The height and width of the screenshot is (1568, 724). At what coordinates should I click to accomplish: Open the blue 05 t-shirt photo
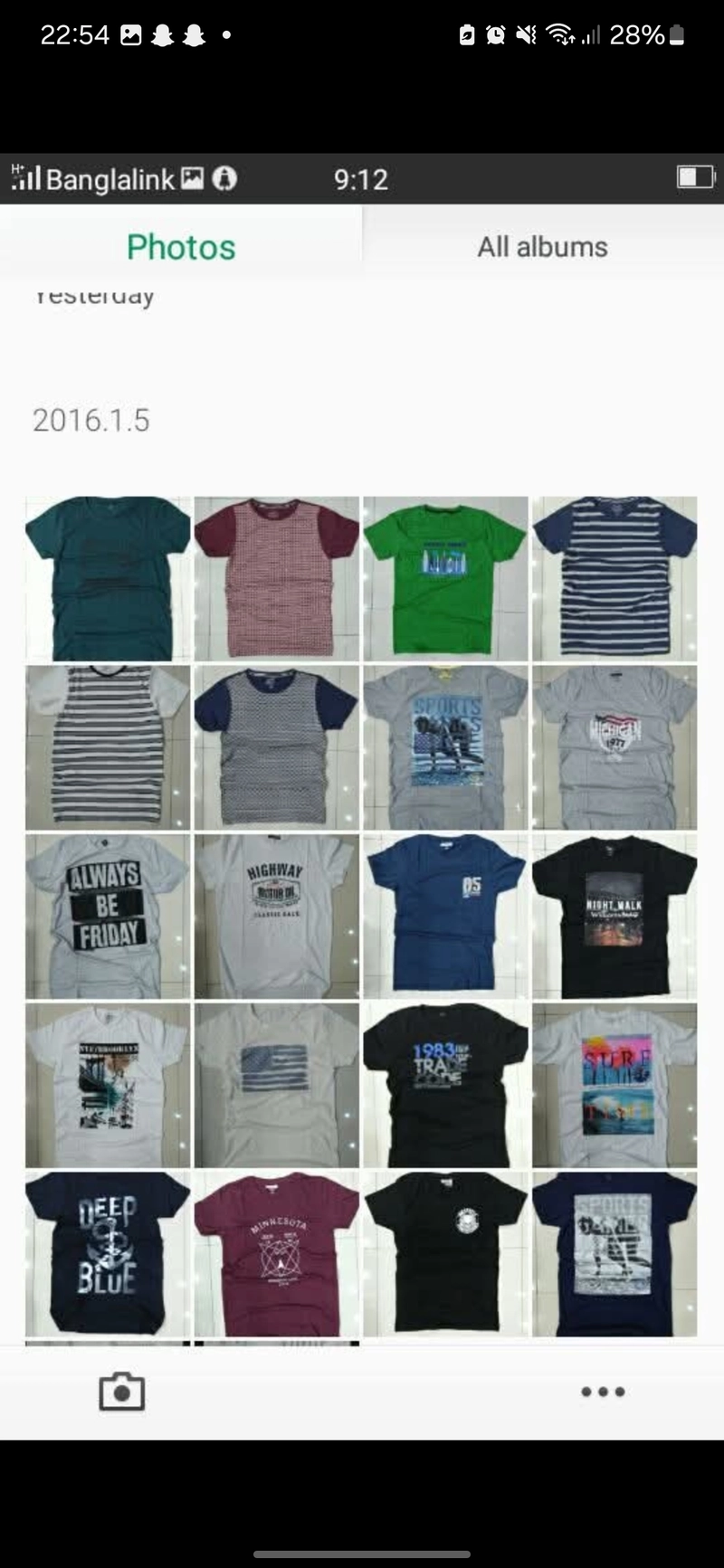click(445, 916)
